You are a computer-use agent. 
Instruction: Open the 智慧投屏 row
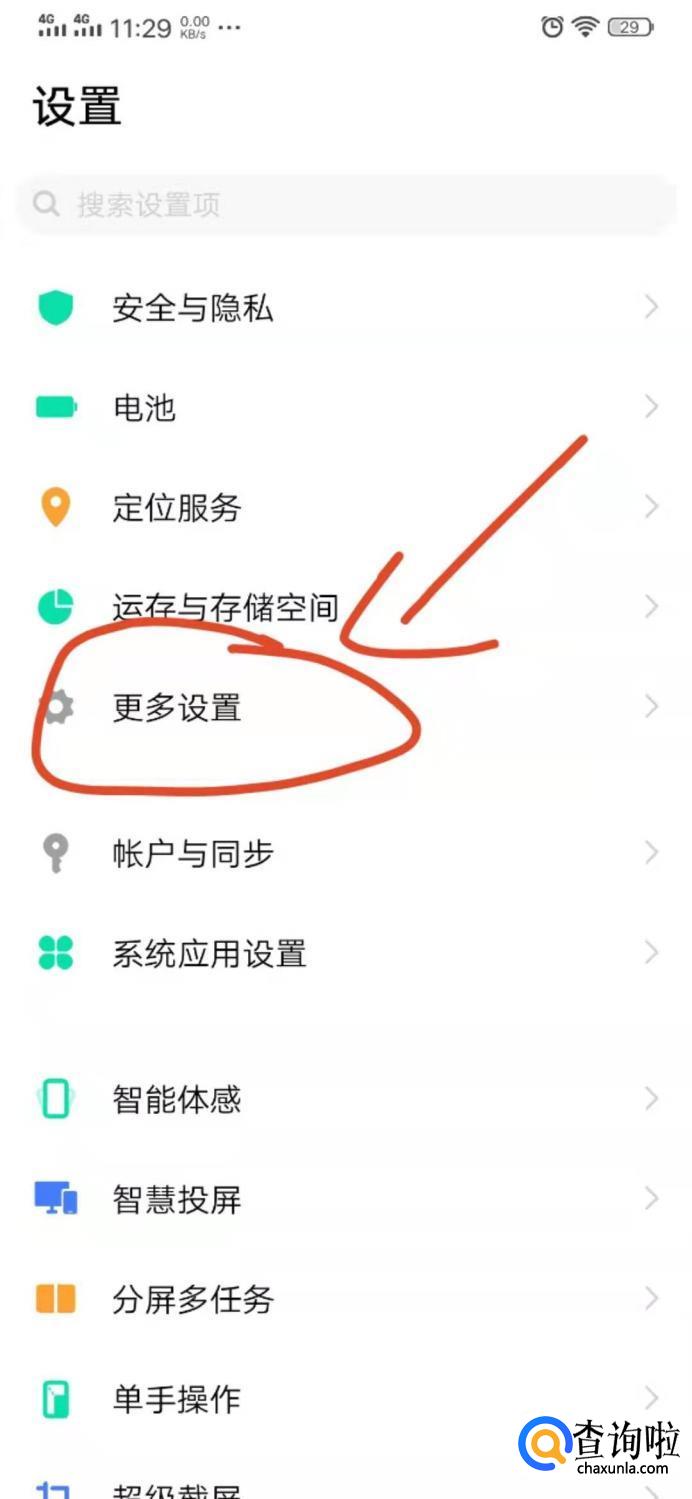[346, 1199]
